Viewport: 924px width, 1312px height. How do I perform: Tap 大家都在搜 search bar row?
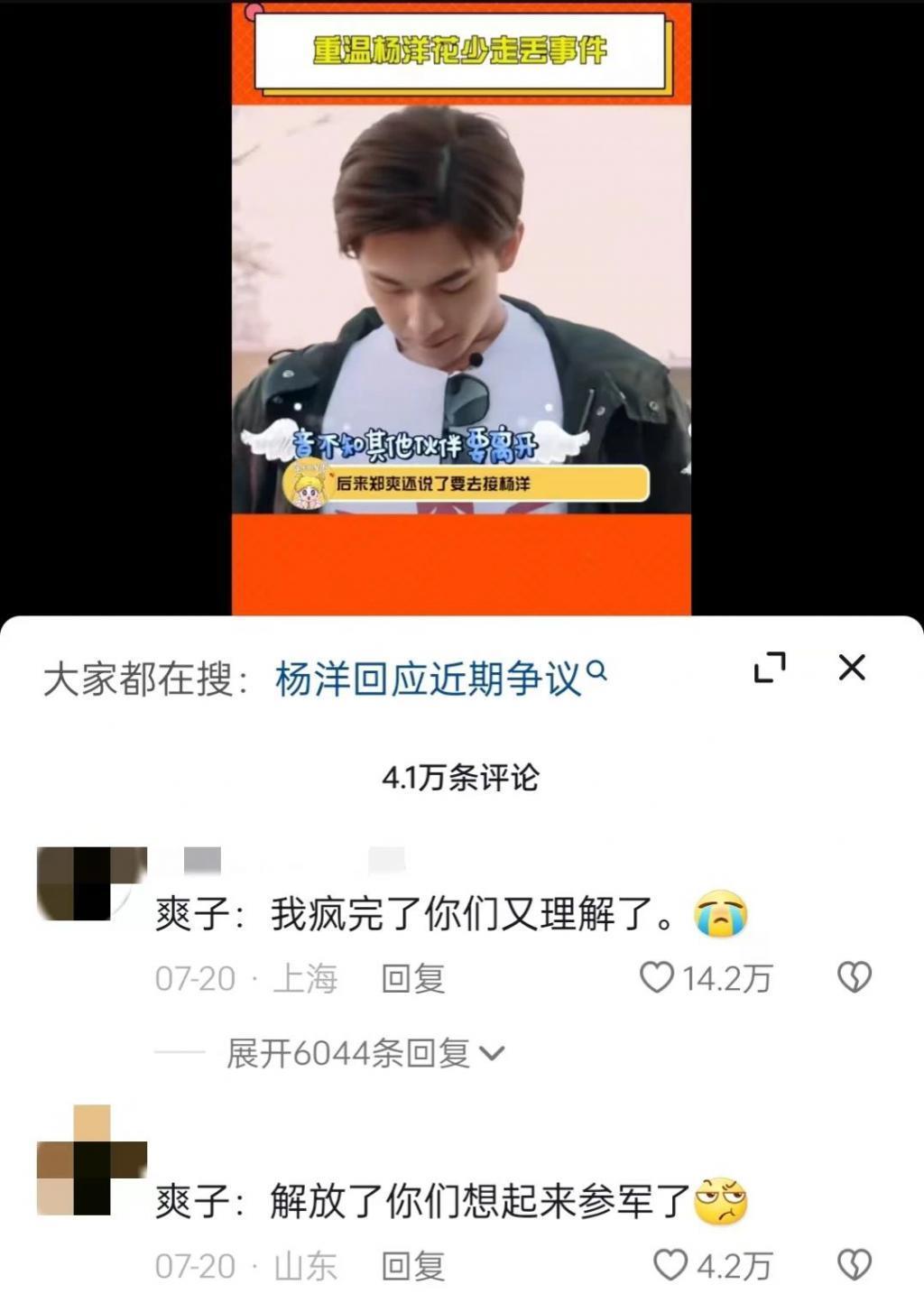click(x=135, y=674)
